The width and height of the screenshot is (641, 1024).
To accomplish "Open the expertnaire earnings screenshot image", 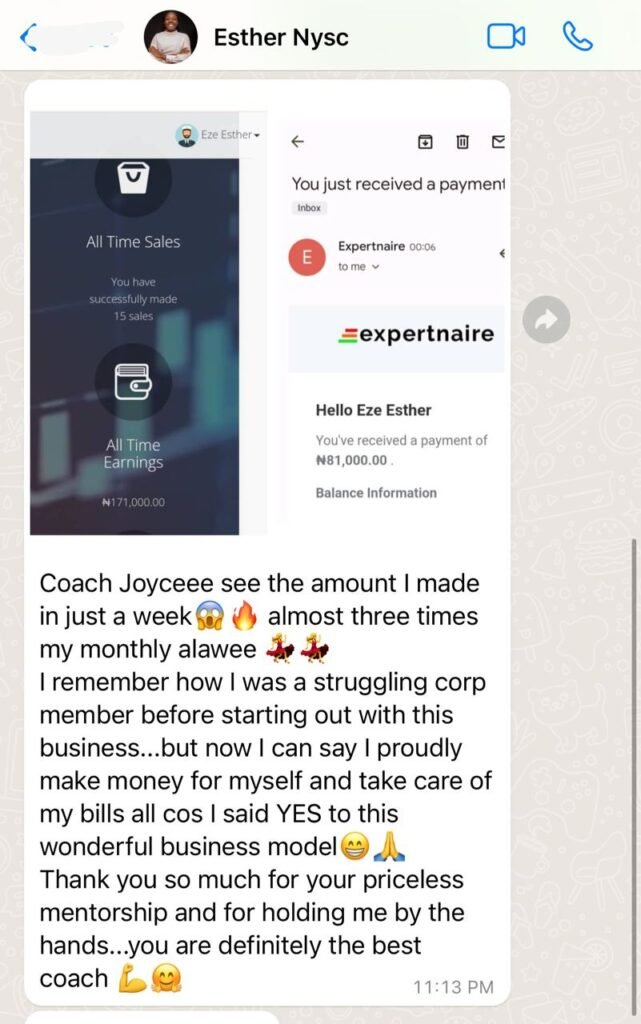I will (x=267, y=320).
